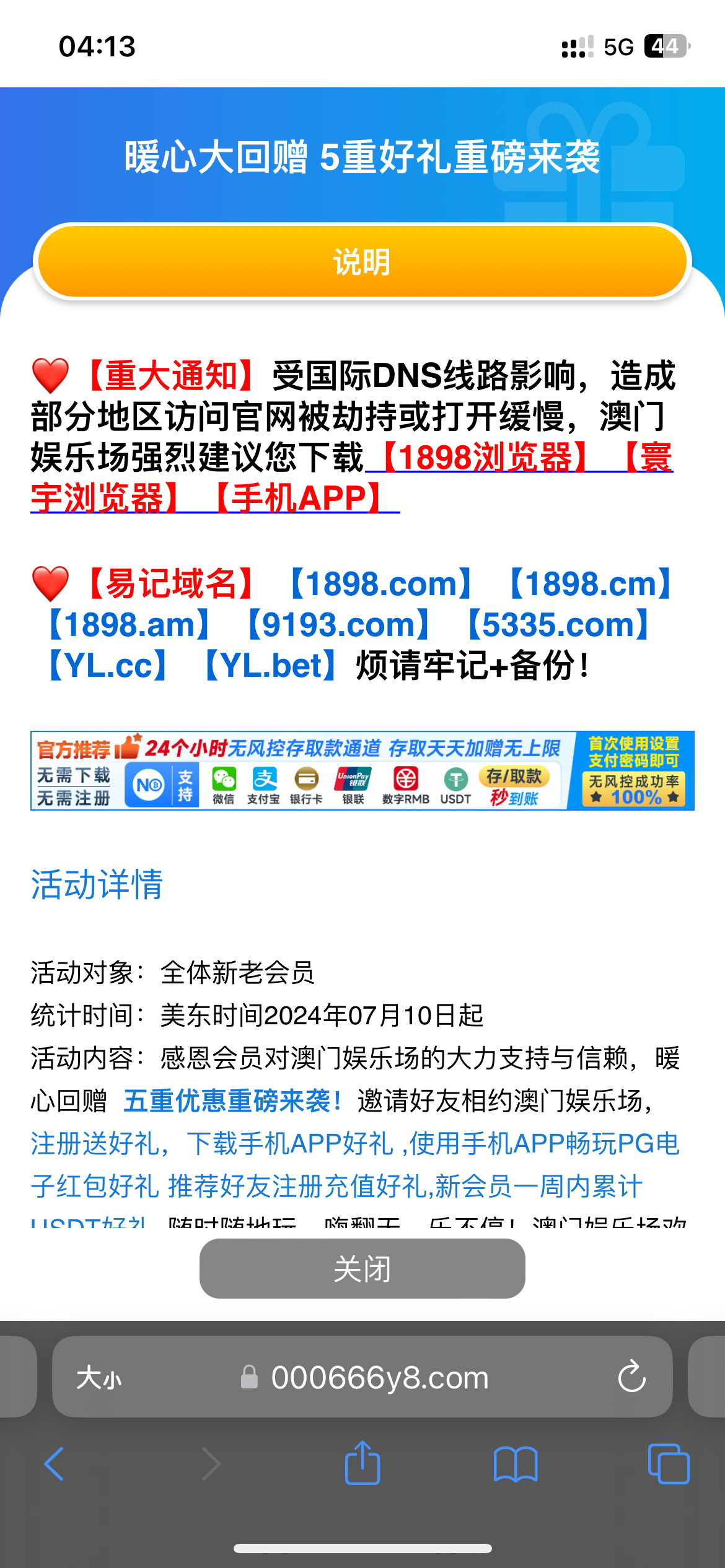Reload the current page
Viewport: 725px width, 1568px height.
631,1378
